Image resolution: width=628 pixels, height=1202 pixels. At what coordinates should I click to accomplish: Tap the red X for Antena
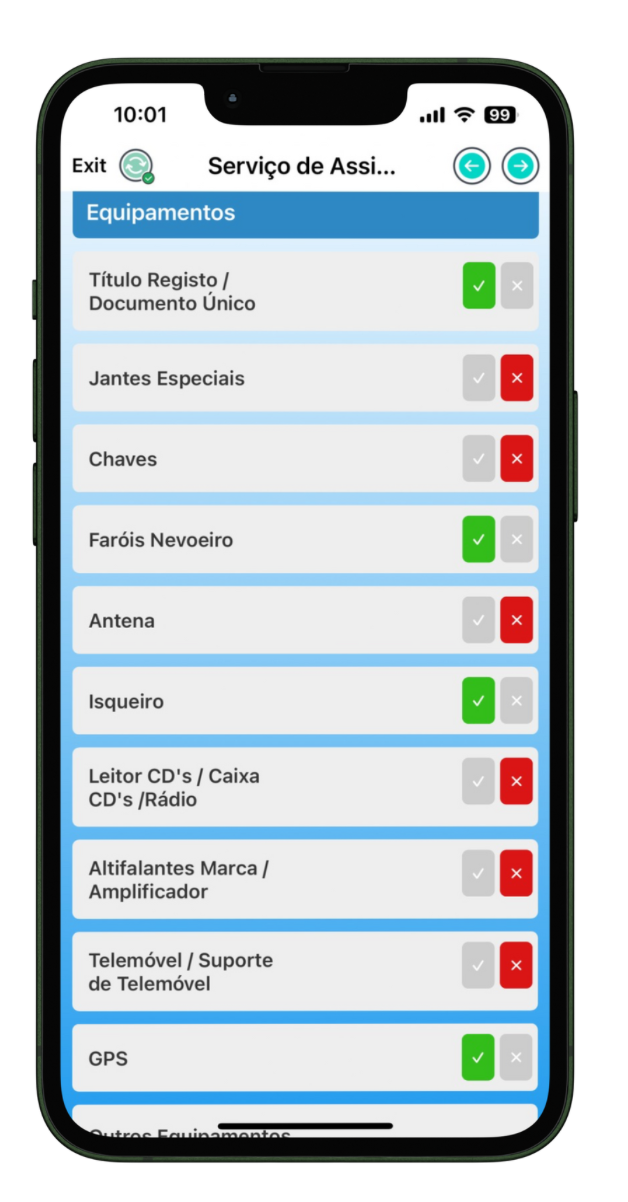(517, 620)
